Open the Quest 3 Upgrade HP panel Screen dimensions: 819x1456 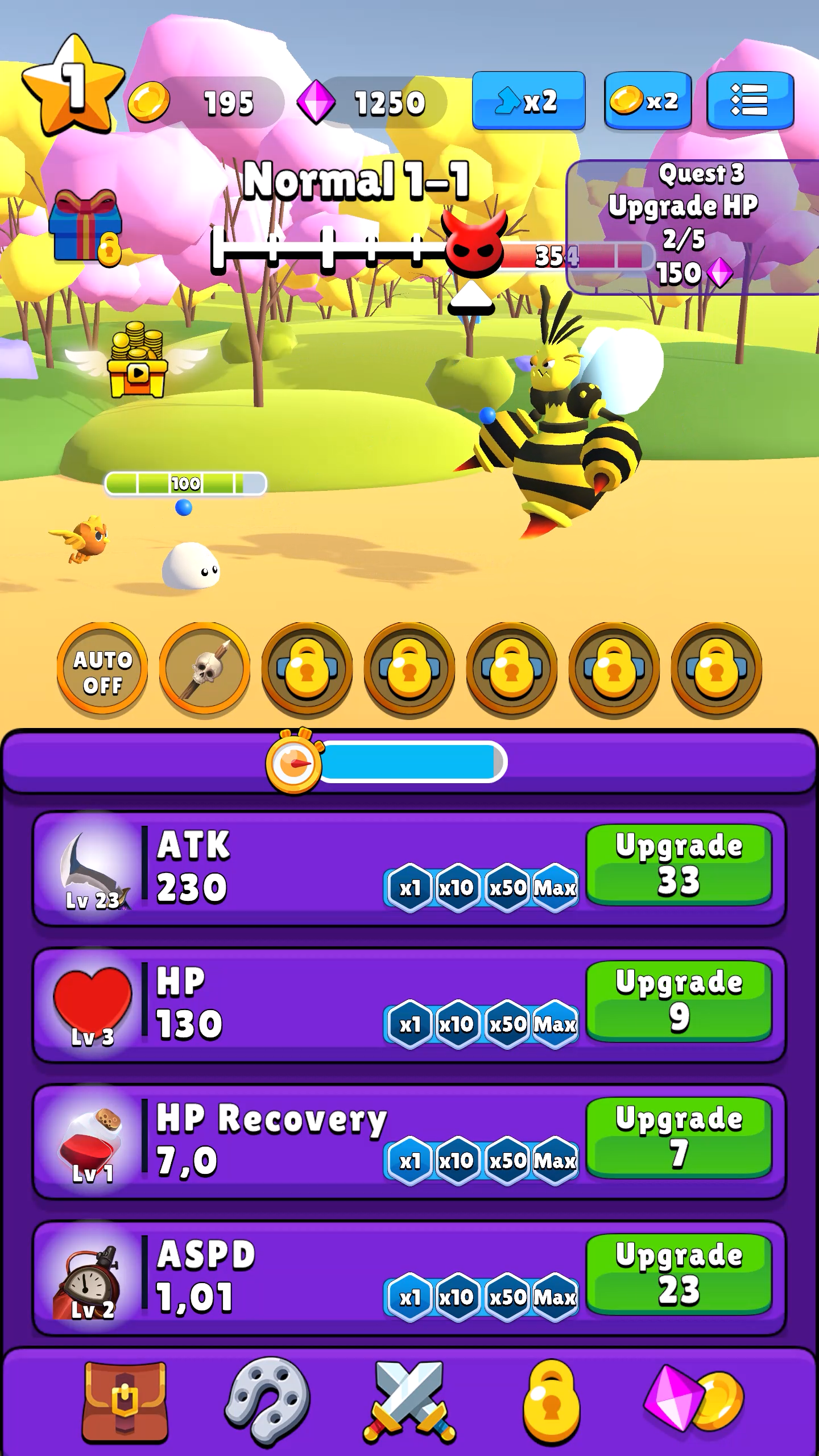tap(691, 226)
